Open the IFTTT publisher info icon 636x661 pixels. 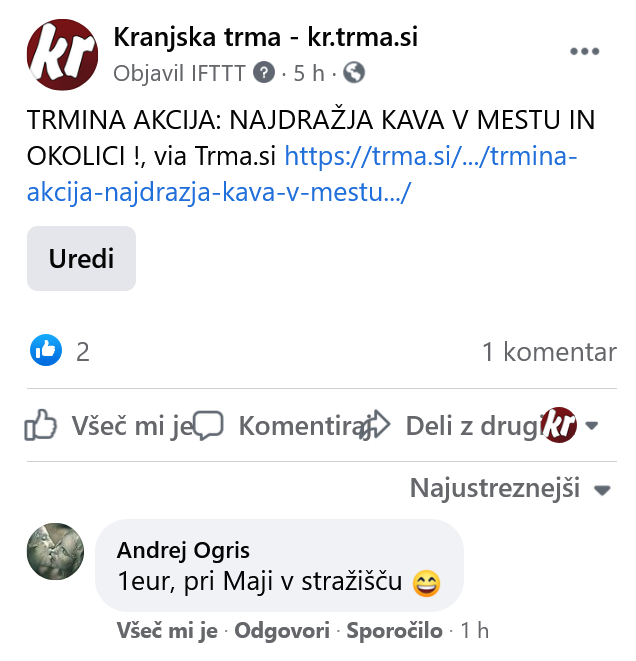264,72
